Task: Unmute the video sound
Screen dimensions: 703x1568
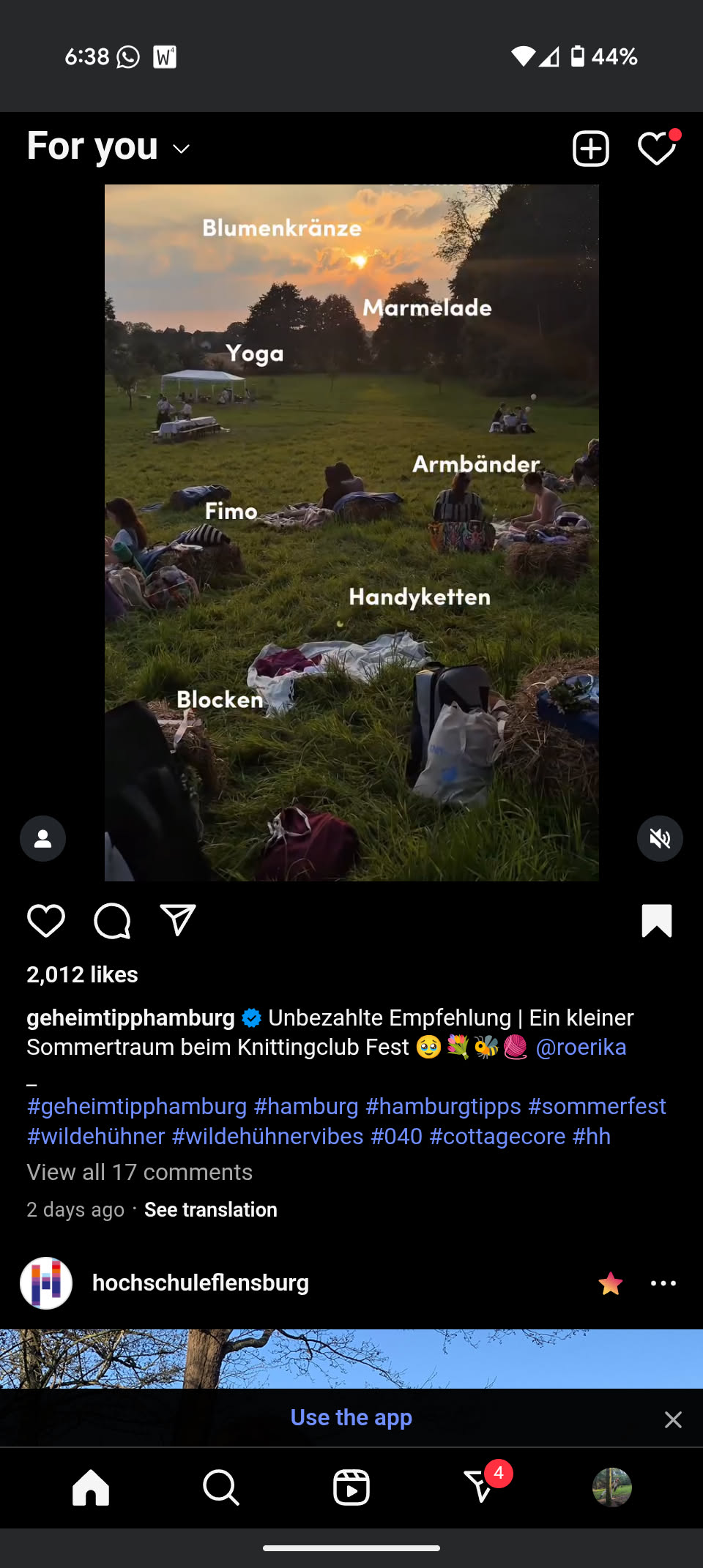Action: click(659, 838)
